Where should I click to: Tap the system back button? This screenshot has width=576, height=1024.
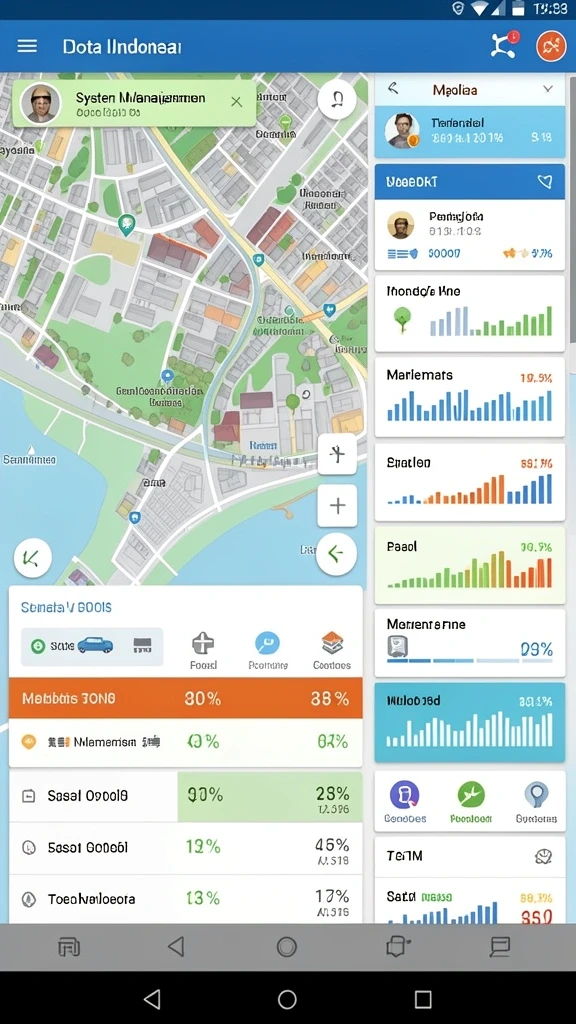pos(152,999)
